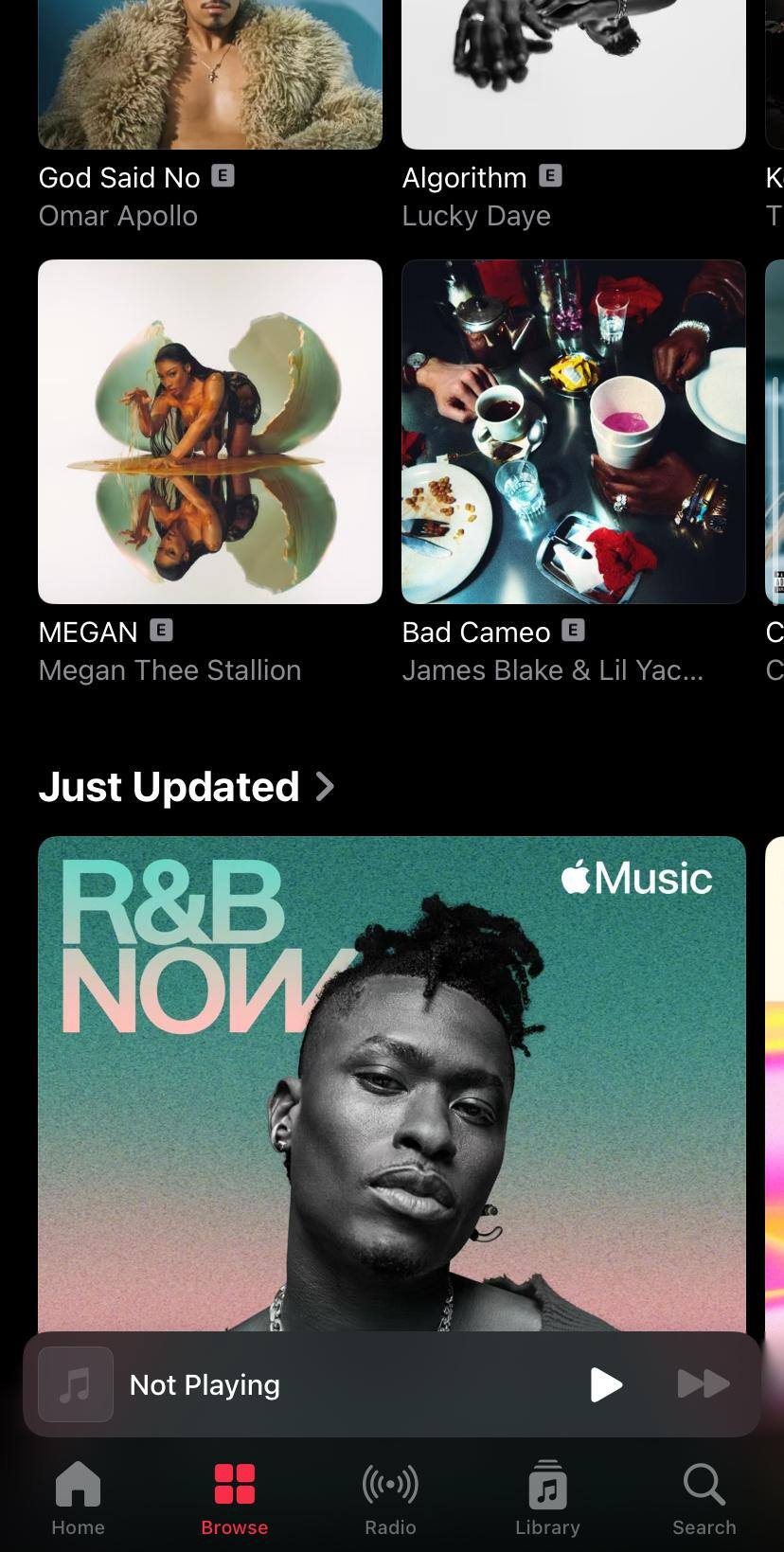Open the Not Playing mini player
This screenshot has width=784, height=1552.
coord(284,1384)
